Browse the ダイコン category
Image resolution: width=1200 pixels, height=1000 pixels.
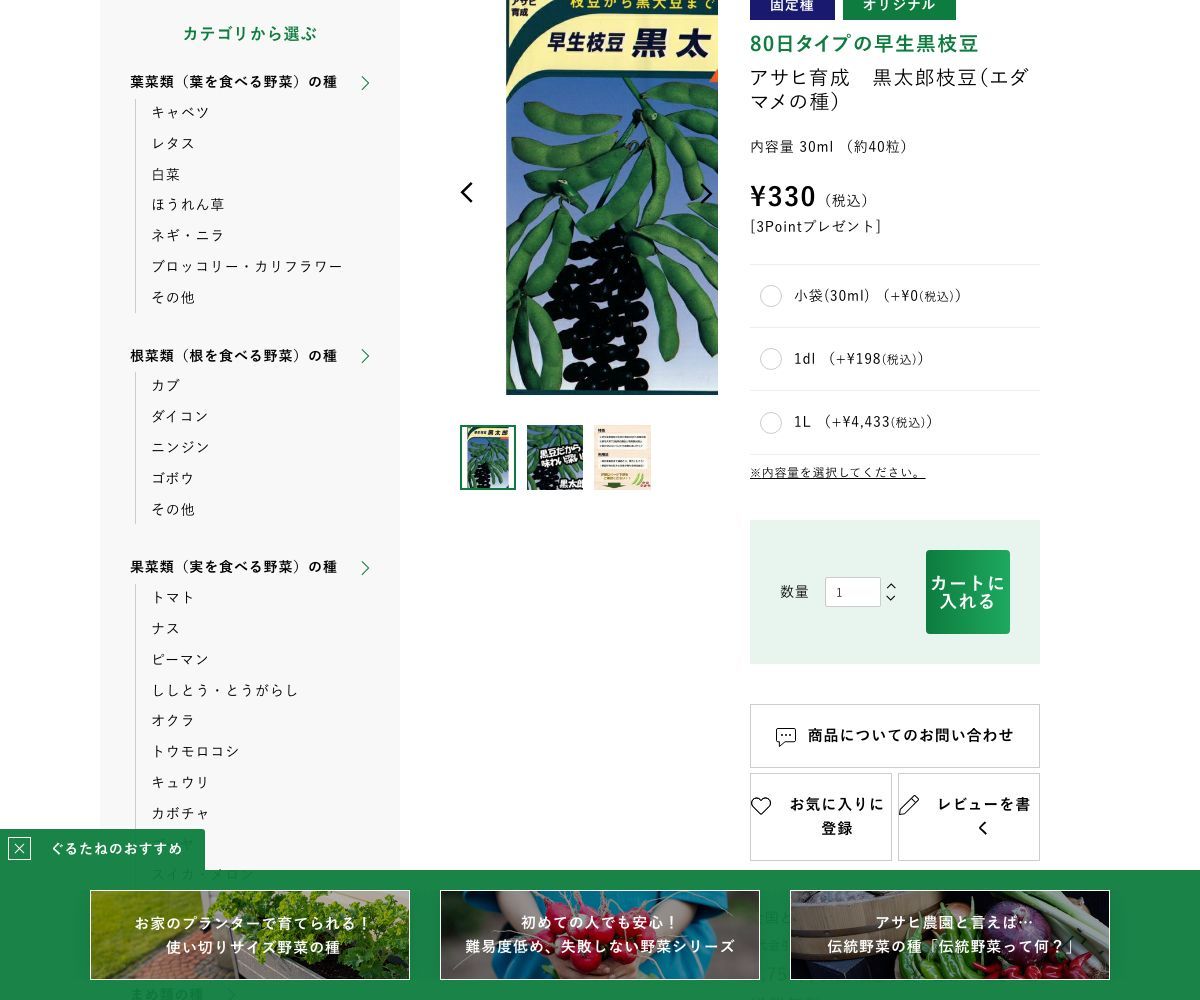point(180,416)
